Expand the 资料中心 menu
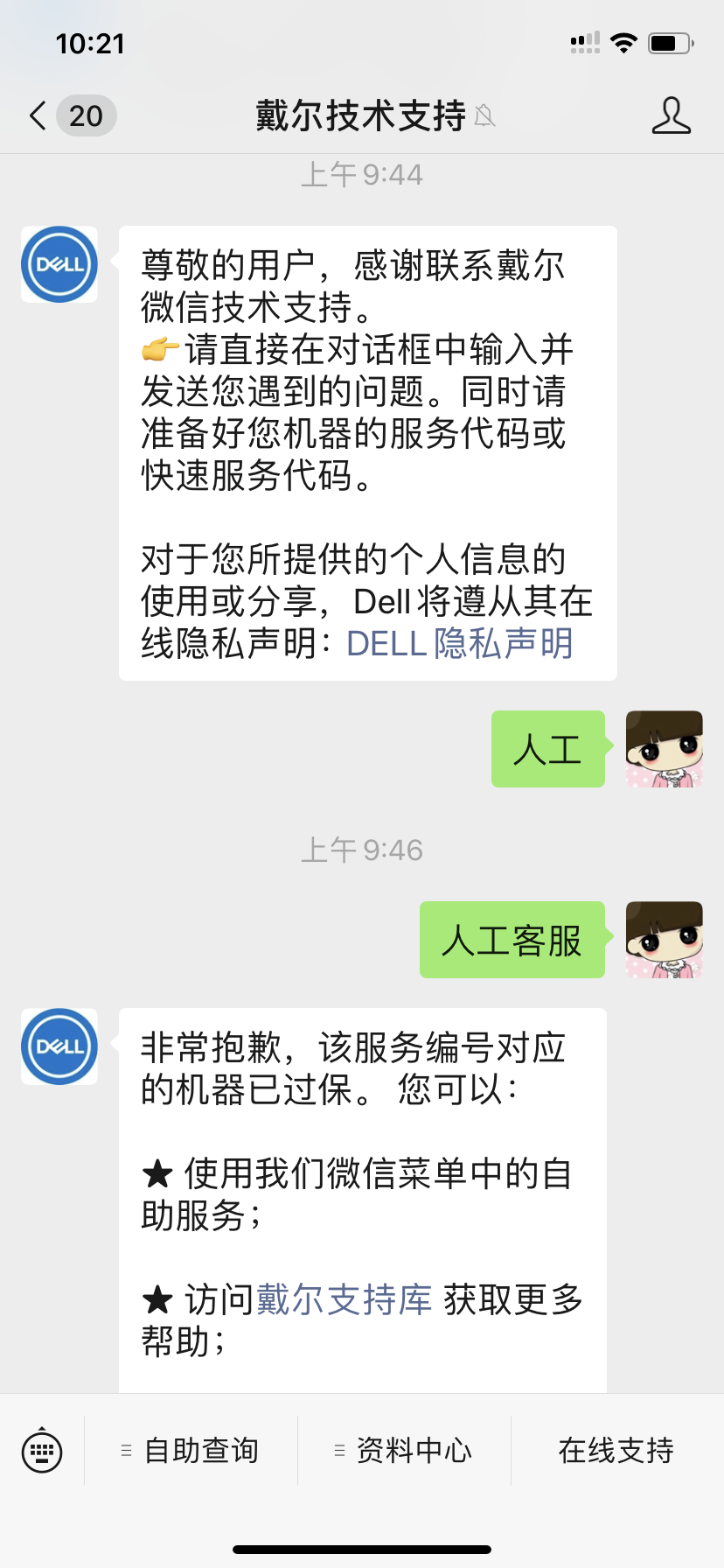 click(x=404, y=1451)
